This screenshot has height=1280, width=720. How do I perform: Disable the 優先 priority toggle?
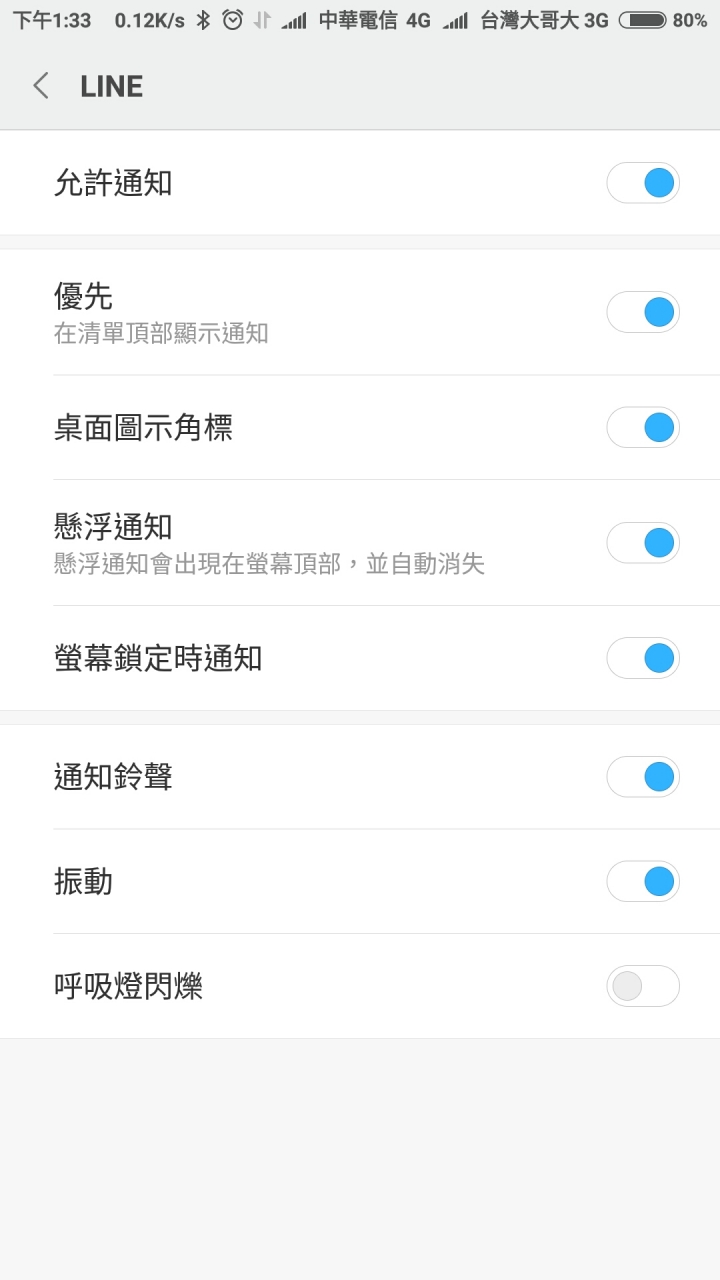point(643,312)
